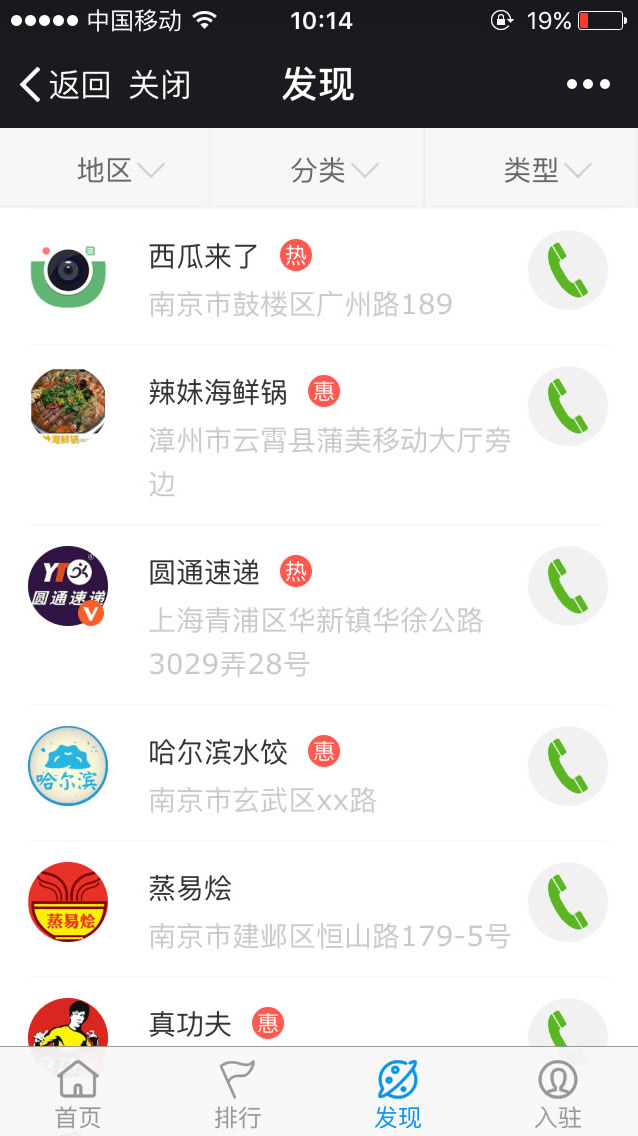Screen dimensions: 638x1136
Task: Close the page with 关闭
Action: 159,85
